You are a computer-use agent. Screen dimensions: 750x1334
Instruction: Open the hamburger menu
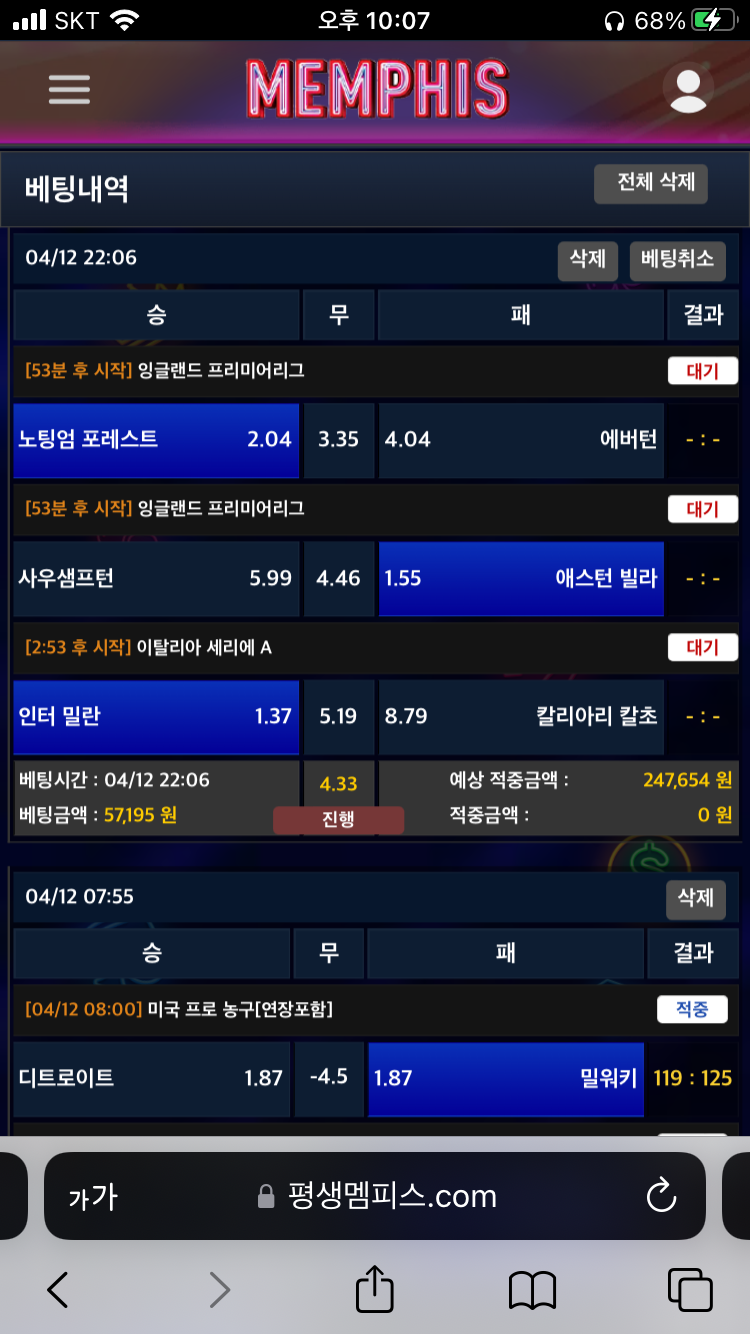click(x=69, y=90)
